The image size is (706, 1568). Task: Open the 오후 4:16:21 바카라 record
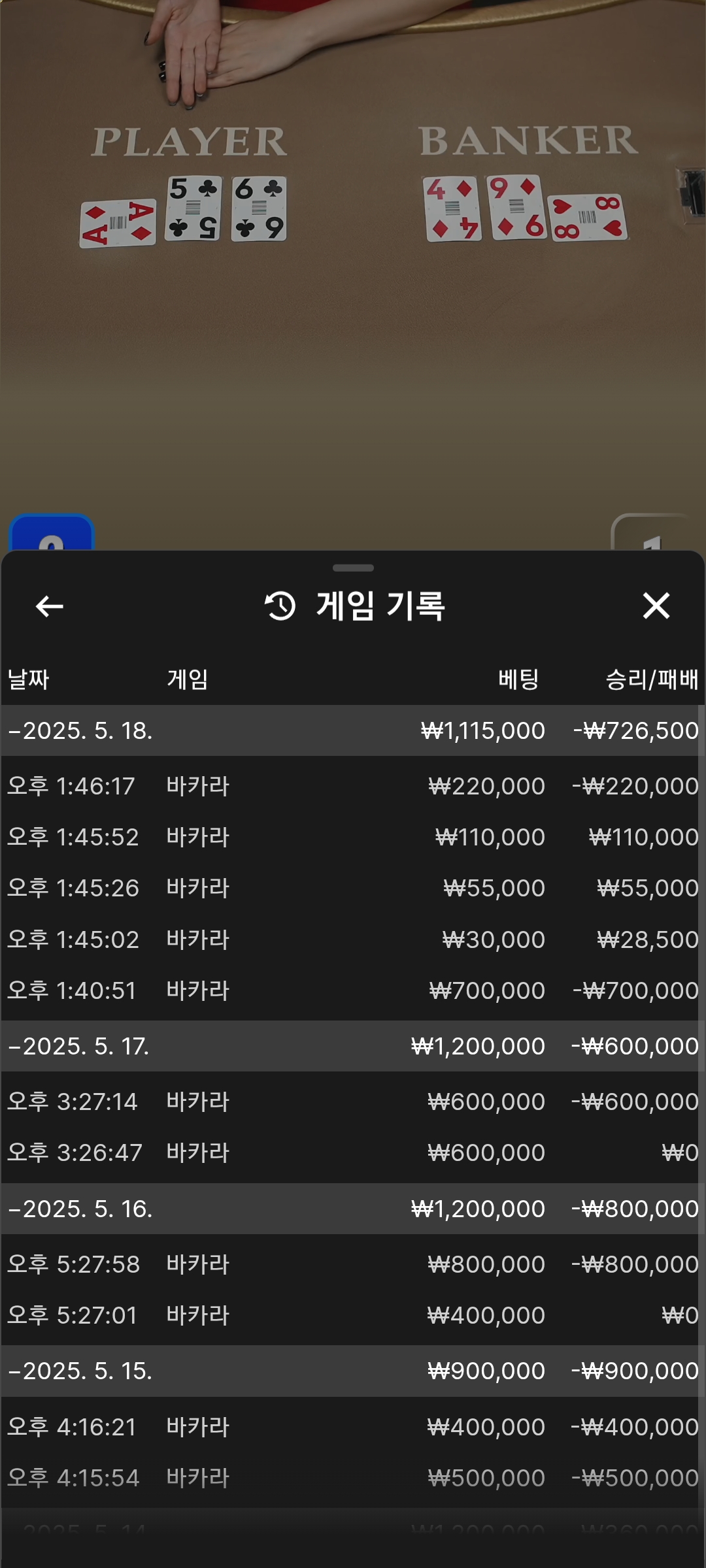tap(353, 1427)
